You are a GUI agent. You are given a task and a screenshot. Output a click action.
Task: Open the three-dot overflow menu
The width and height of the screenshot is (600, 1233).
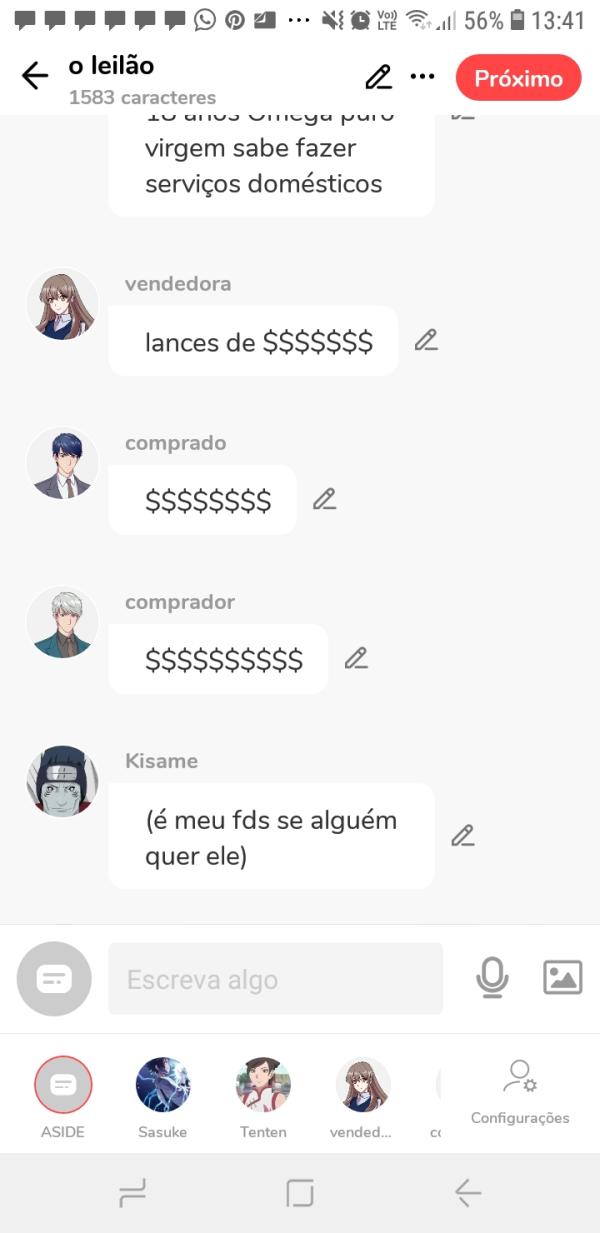click(x=423, y=77)
